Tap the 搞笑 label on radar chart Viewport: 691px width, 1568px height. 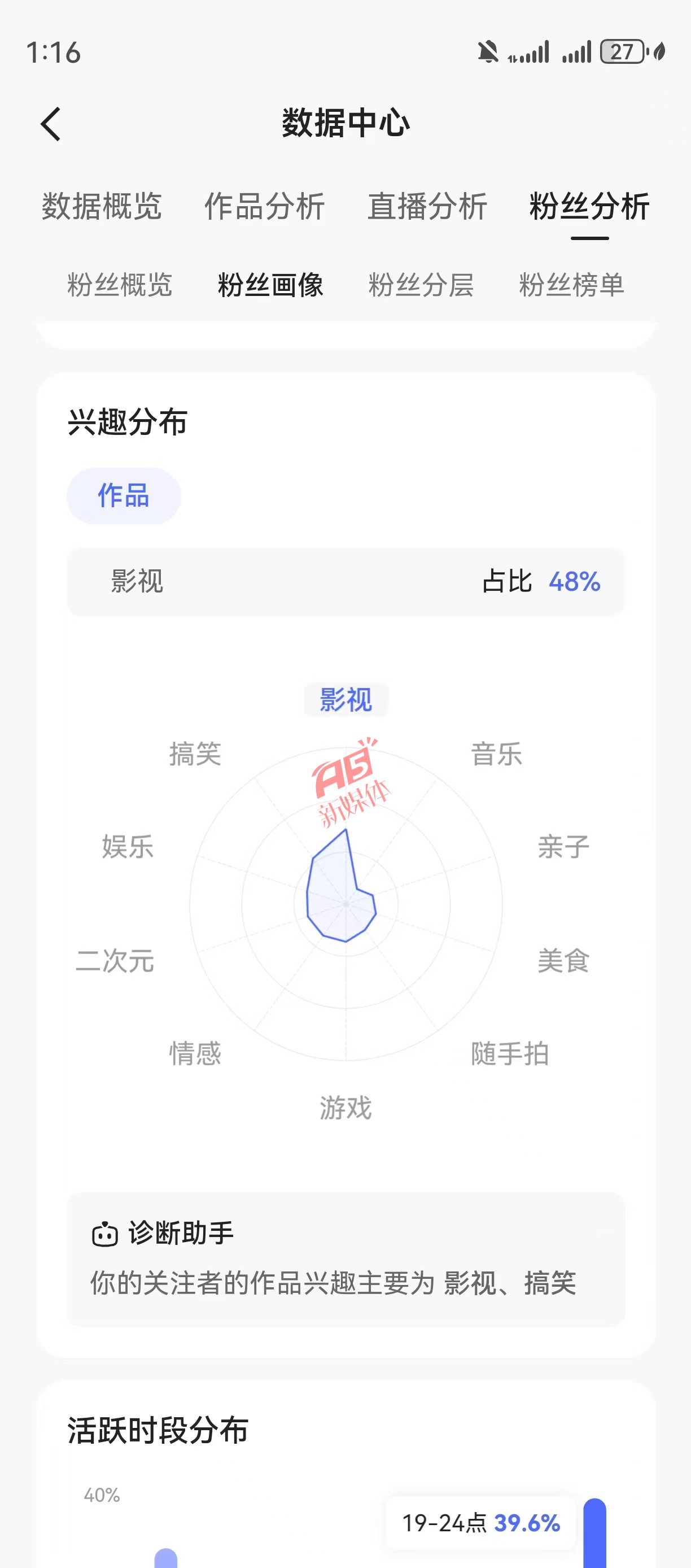(x=195, y=753)
